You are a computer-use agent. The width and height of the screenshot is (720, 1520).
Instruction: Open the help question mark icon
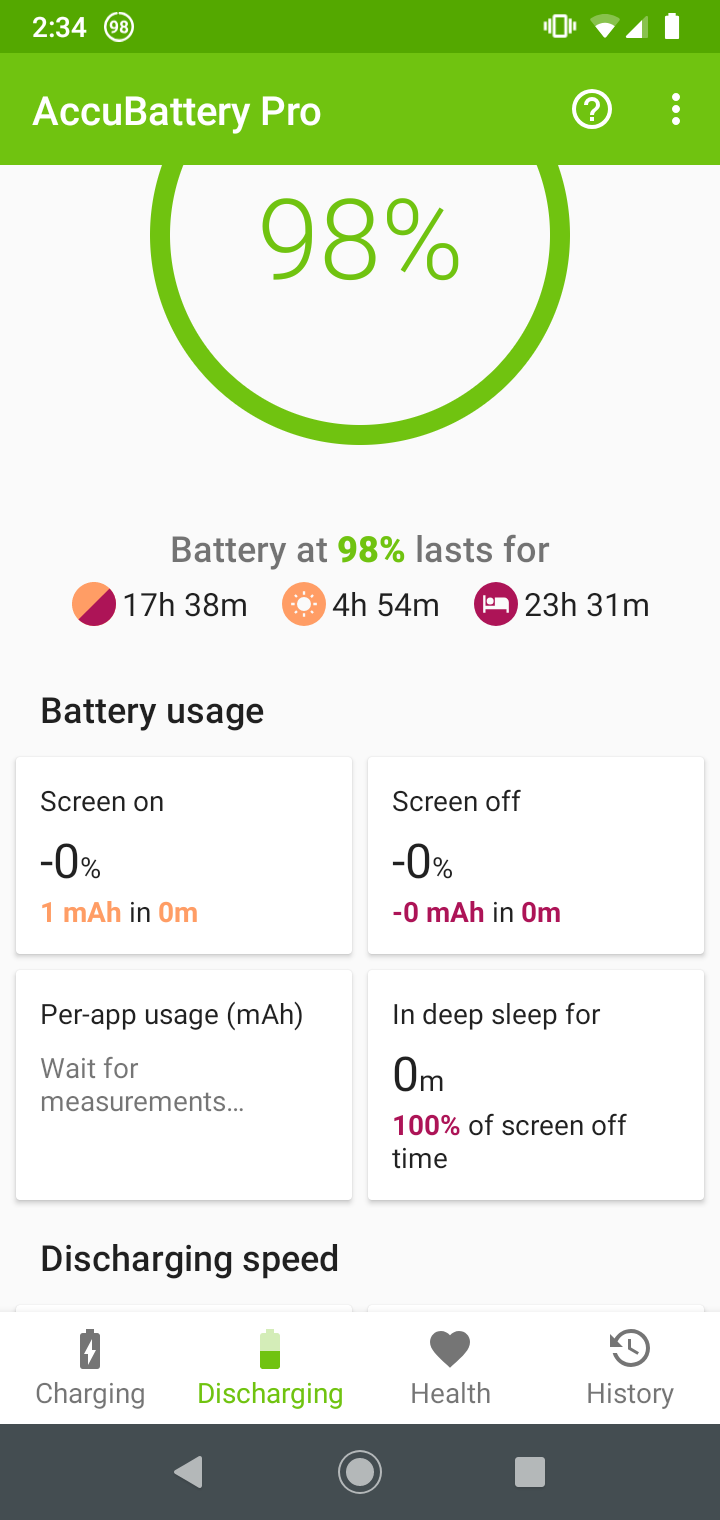591,110
